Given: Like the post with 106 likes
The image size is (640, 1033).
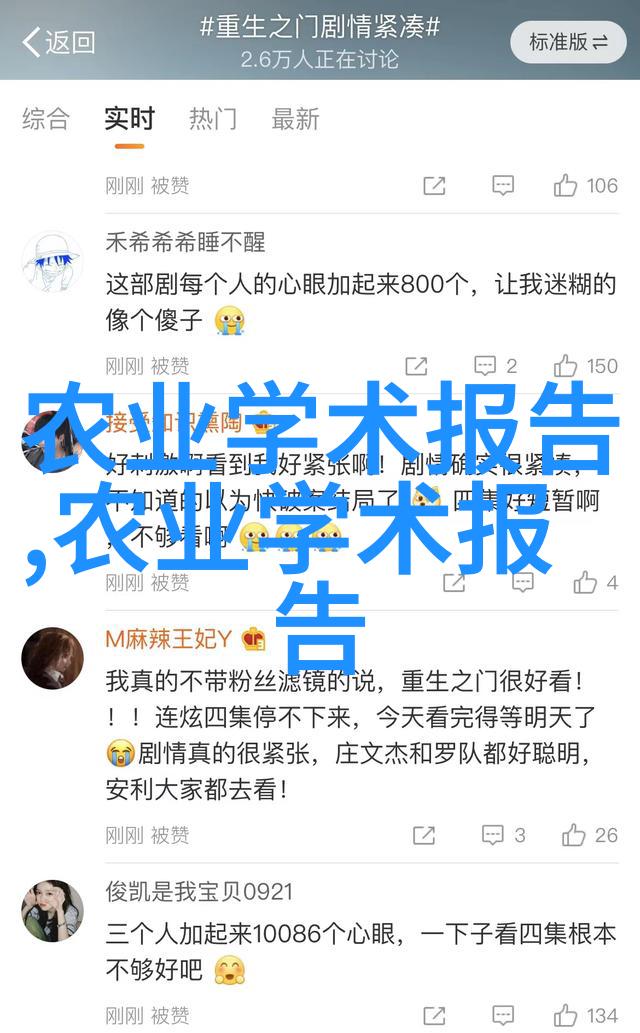Looking at the screenshot, I should click(x=587, y=185).
